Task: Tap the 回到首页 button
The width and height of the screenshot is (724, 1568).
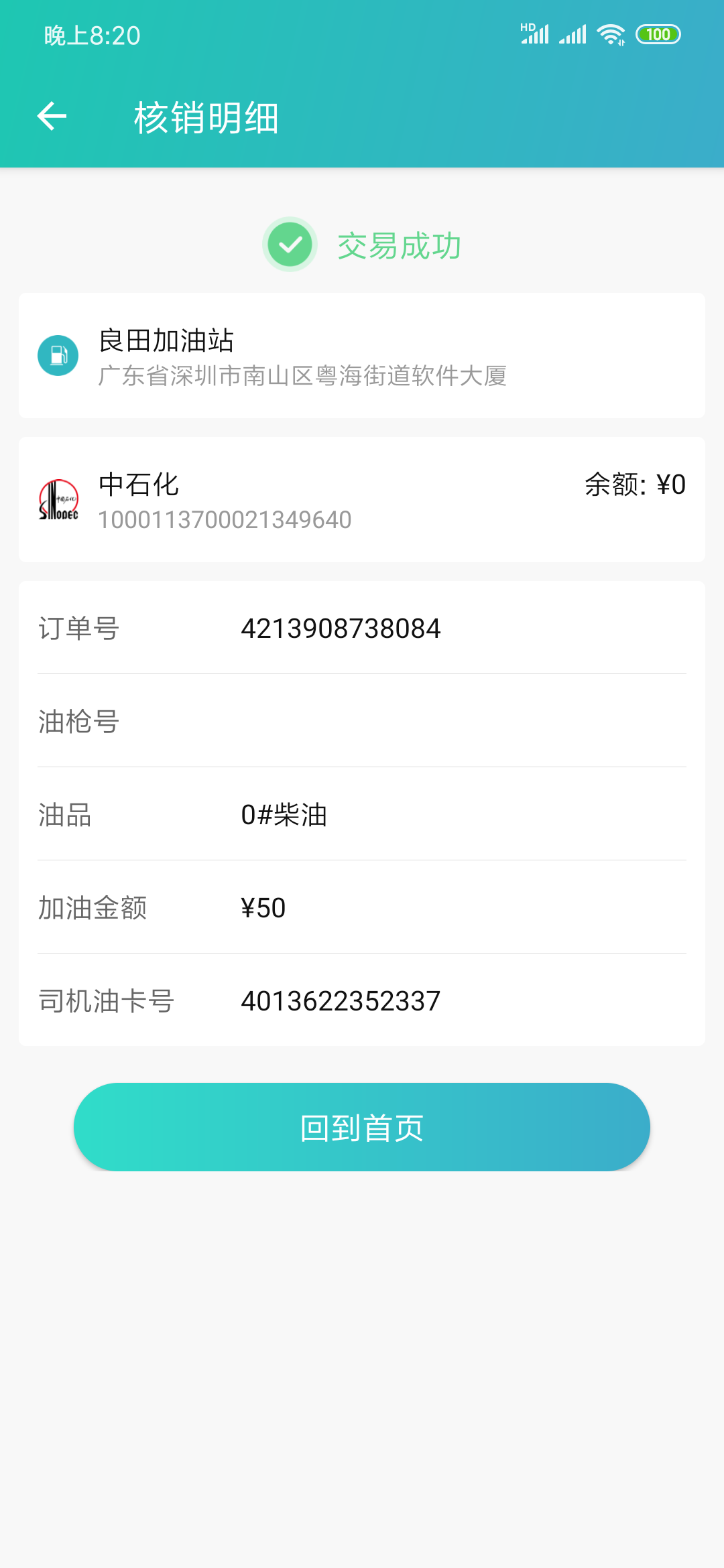Action: 362,1126
